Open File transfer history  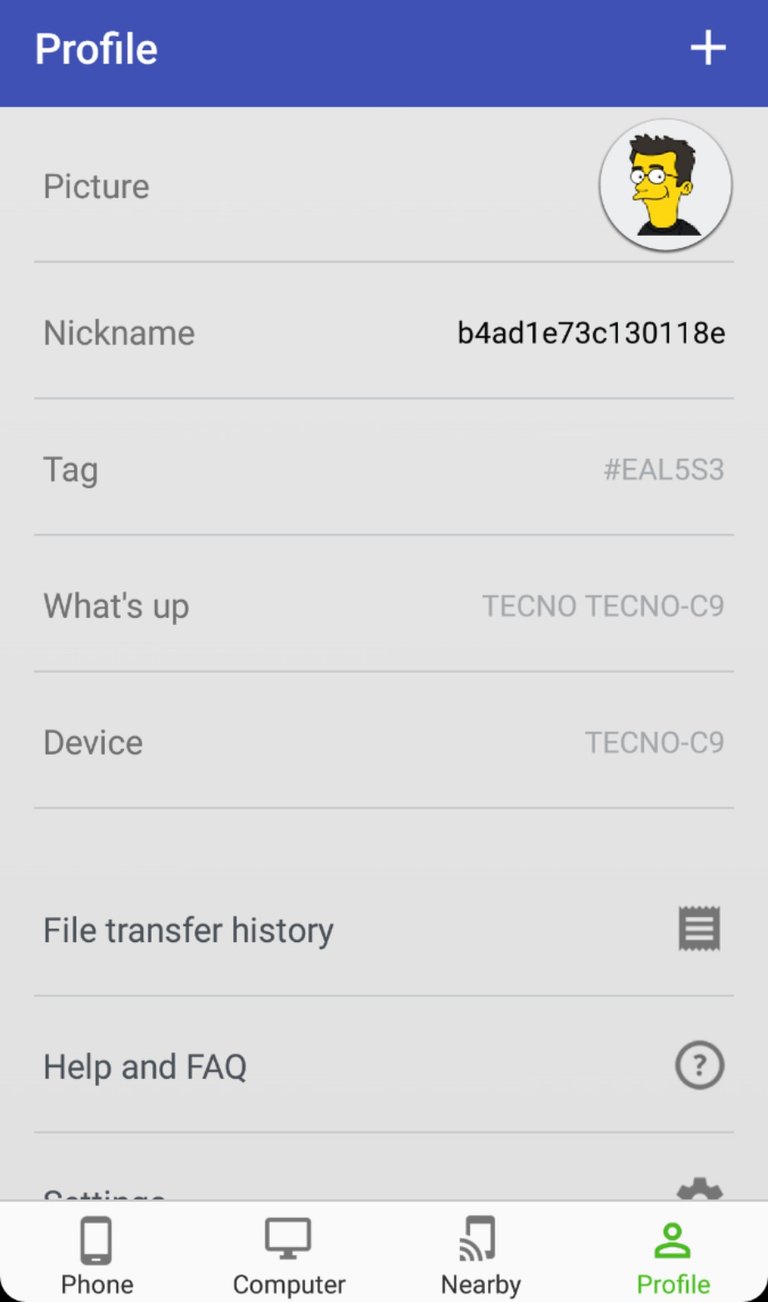pyautogui.click(x=384, y=930)
